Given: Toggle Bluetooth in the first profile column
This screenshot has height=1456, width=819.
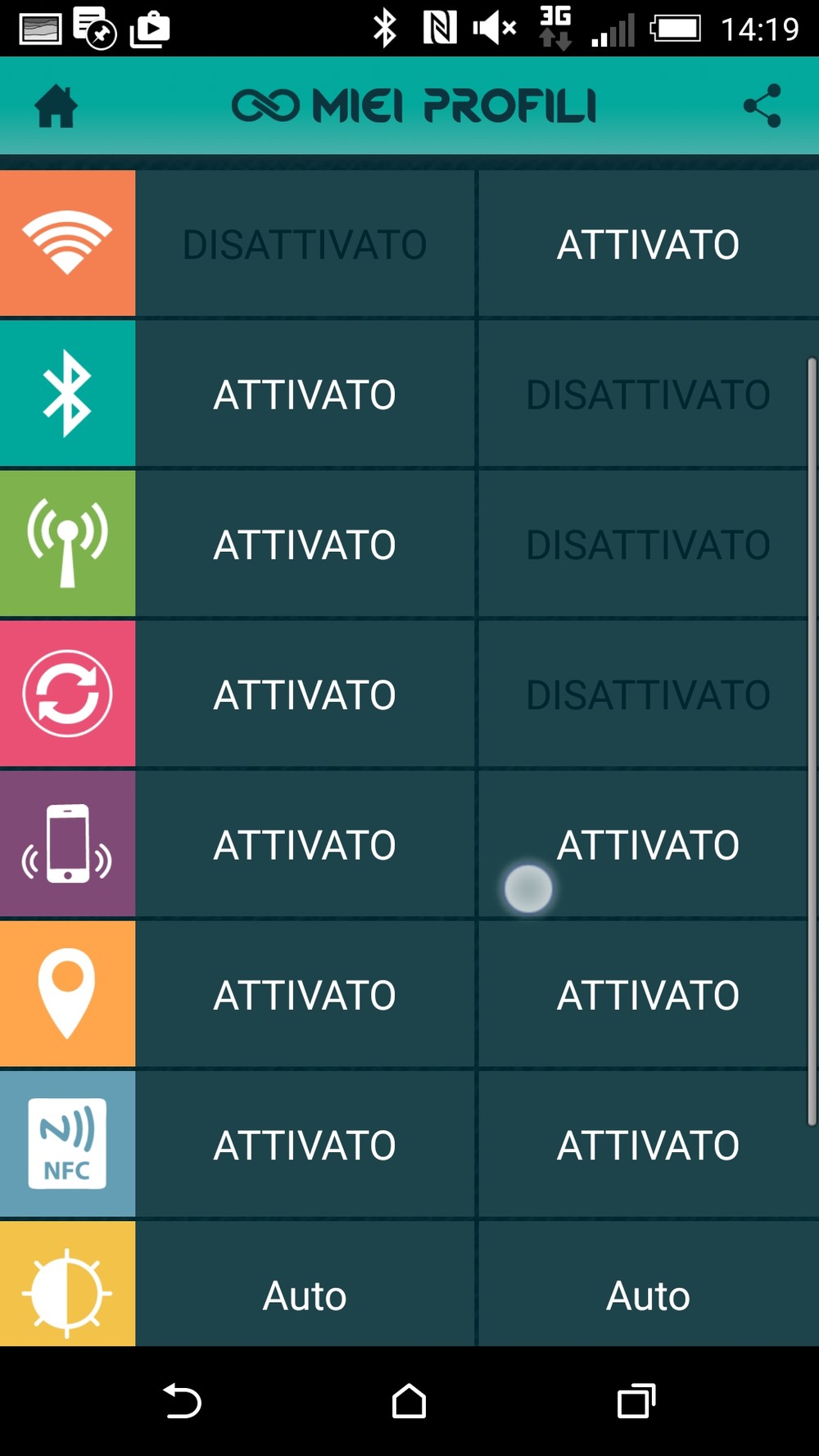Looking at the screenshot, I should pyautogui.click(x=305, y=394).
